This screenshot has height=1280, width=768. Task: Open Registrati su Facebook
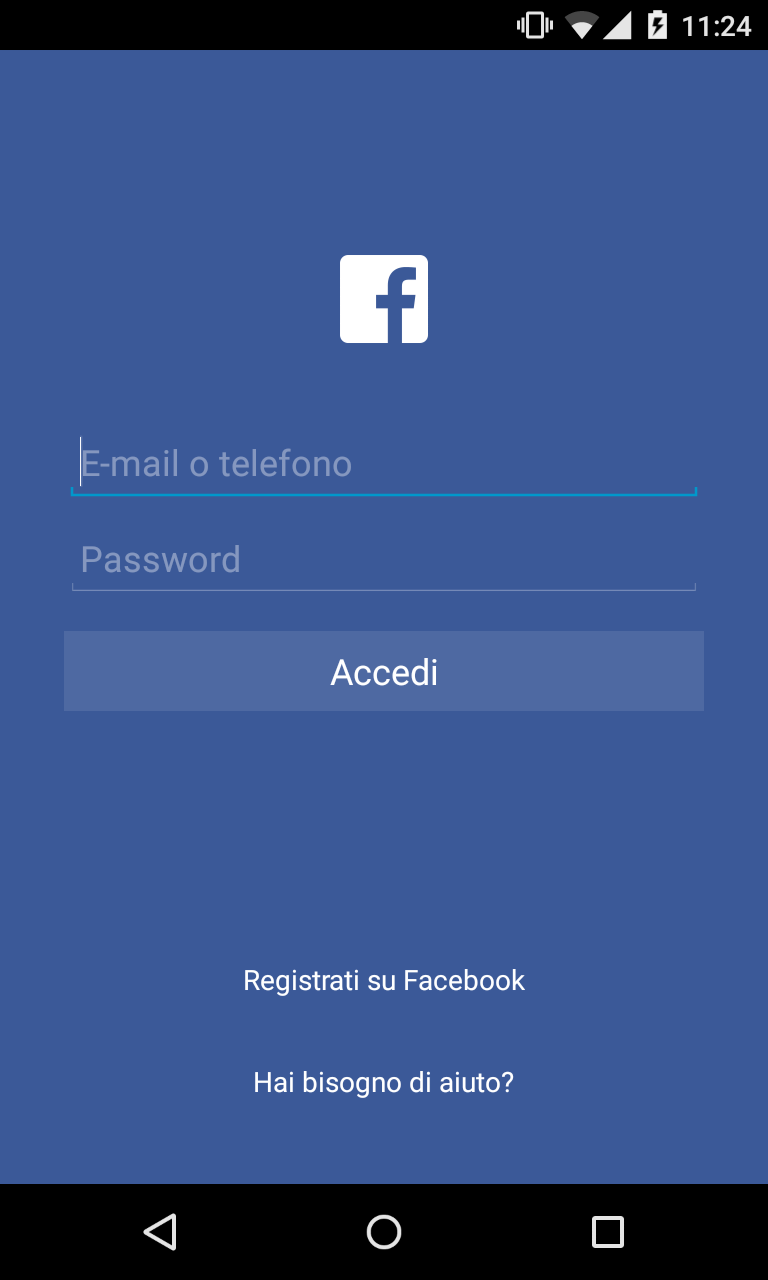[384, 980]
